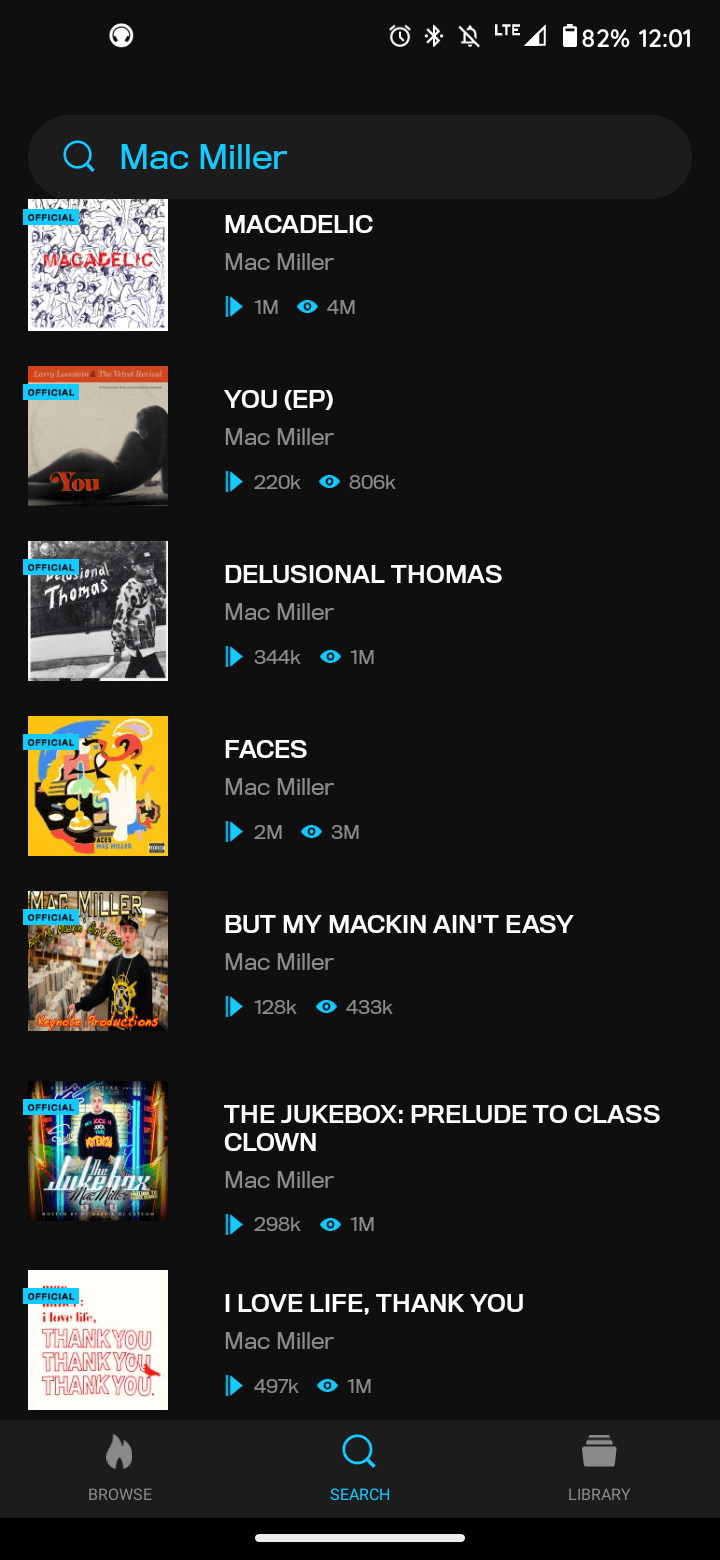This screenshot has height=1560, width=720.
Task: Select the Search tab
Action: [x=360, y=1468]
